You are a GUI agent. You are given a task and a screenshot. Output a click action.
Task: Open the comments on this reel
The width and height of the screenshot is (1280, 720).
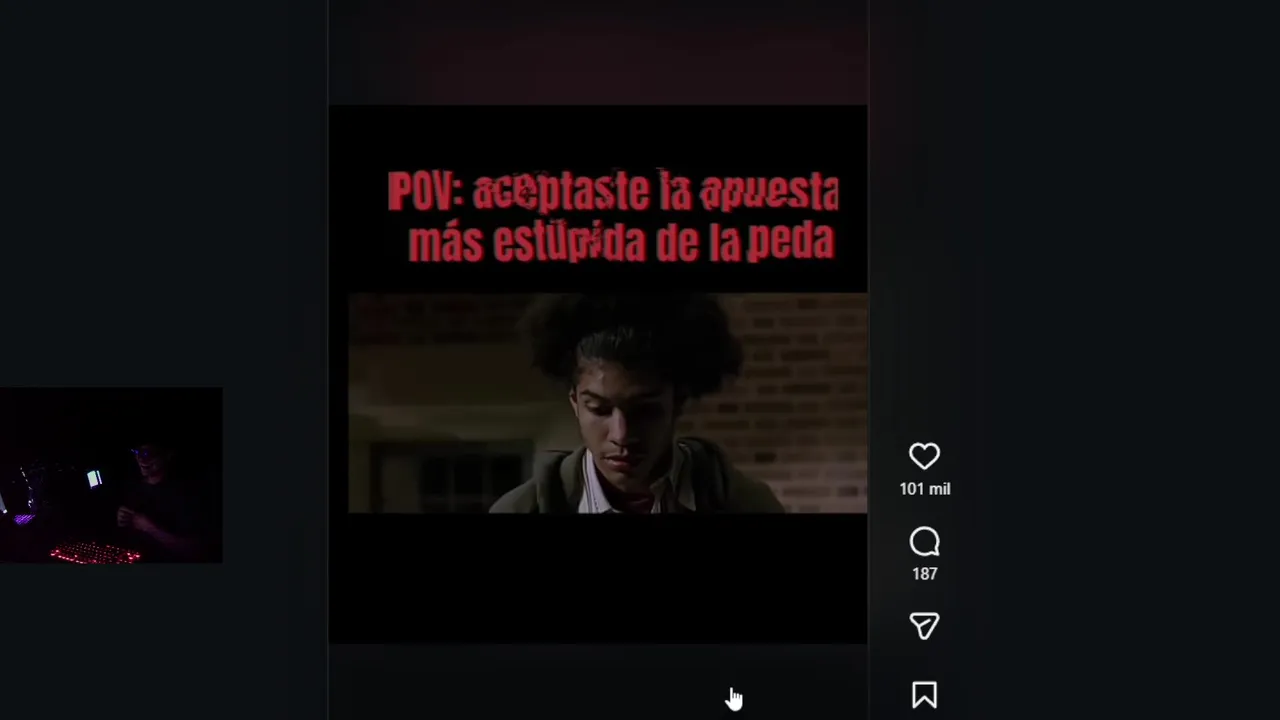924,543
